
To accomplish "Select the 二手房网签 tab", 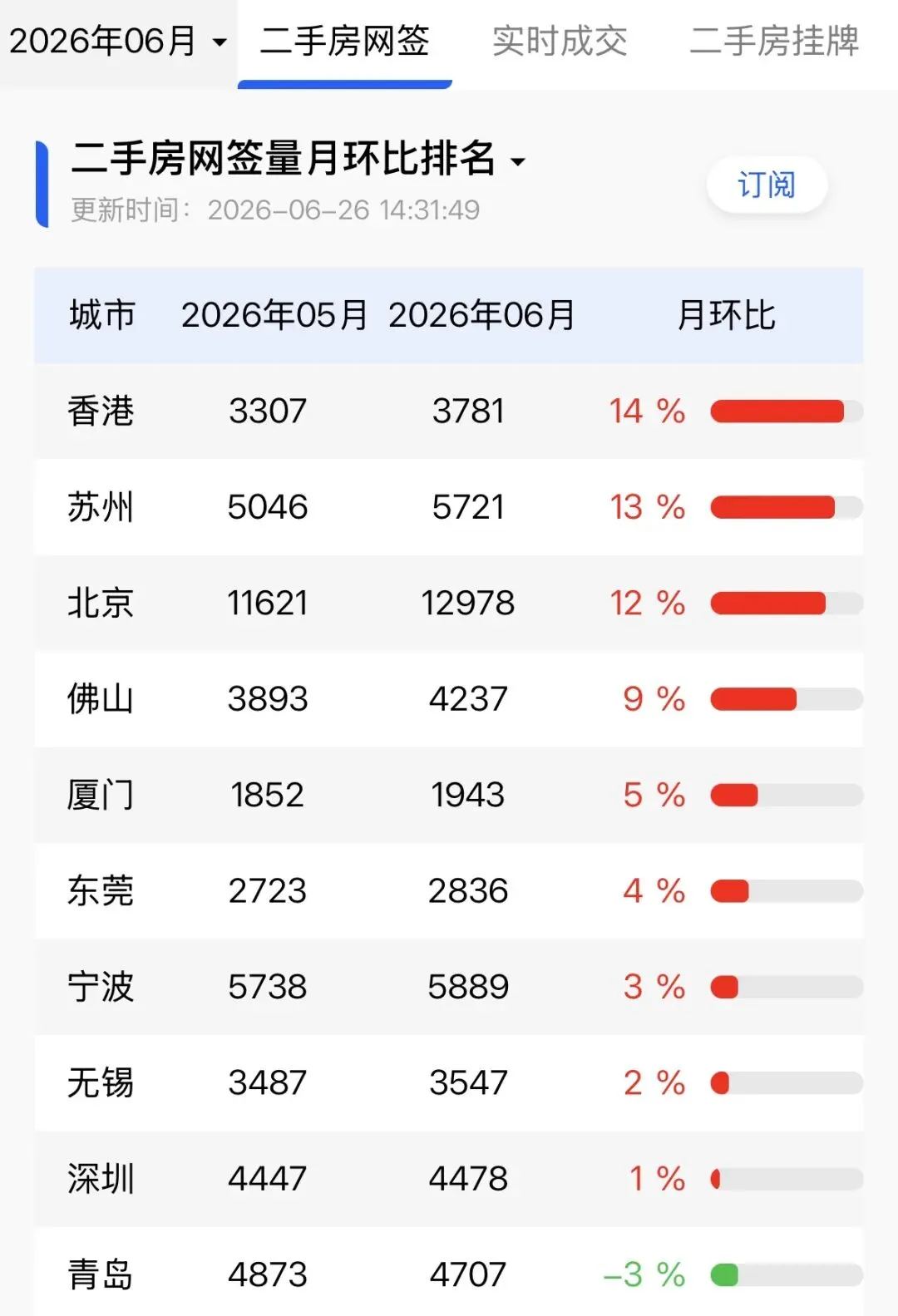I will coord(344,42).
